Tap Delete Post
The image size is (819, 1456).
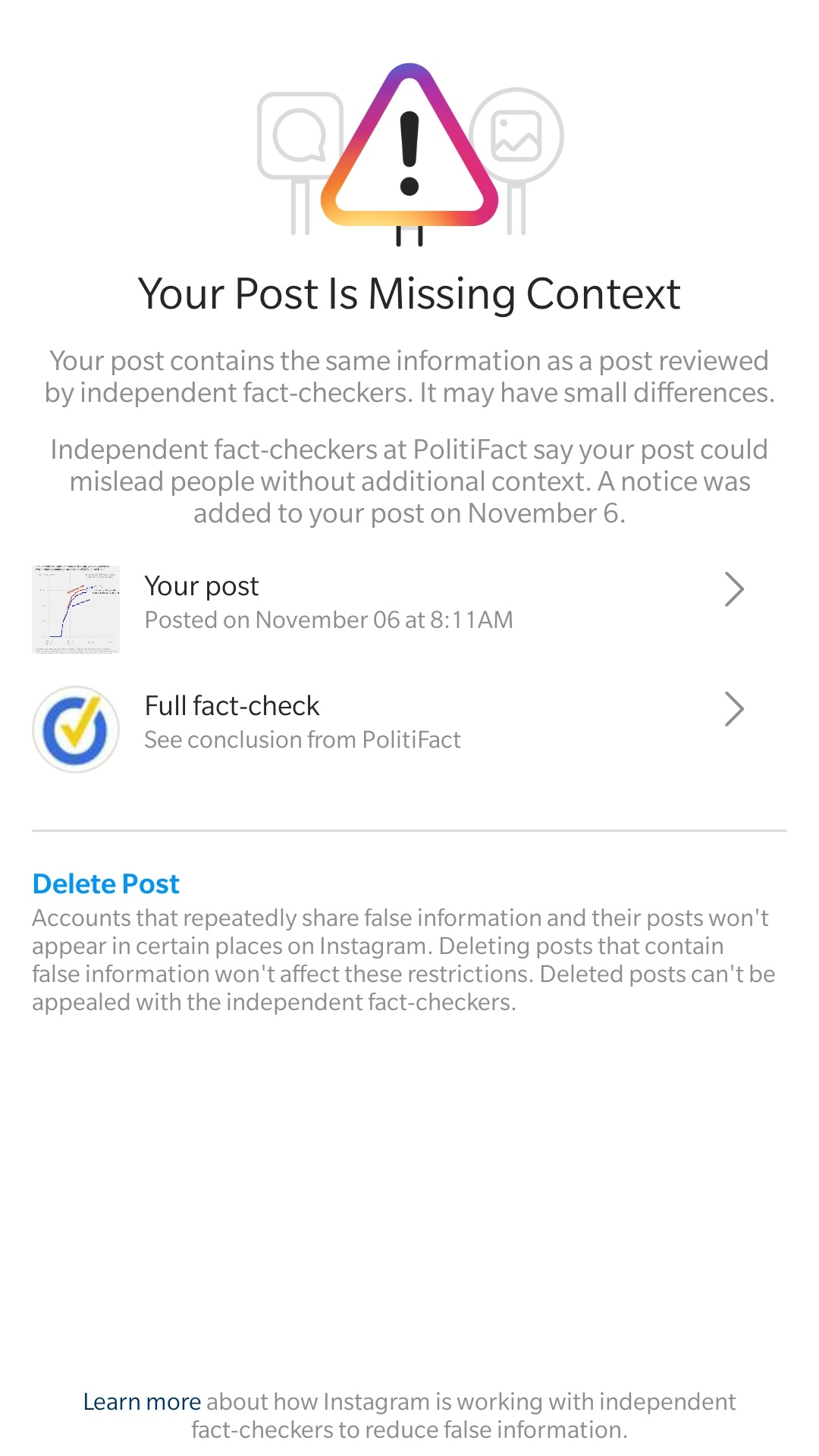point(106,883)
